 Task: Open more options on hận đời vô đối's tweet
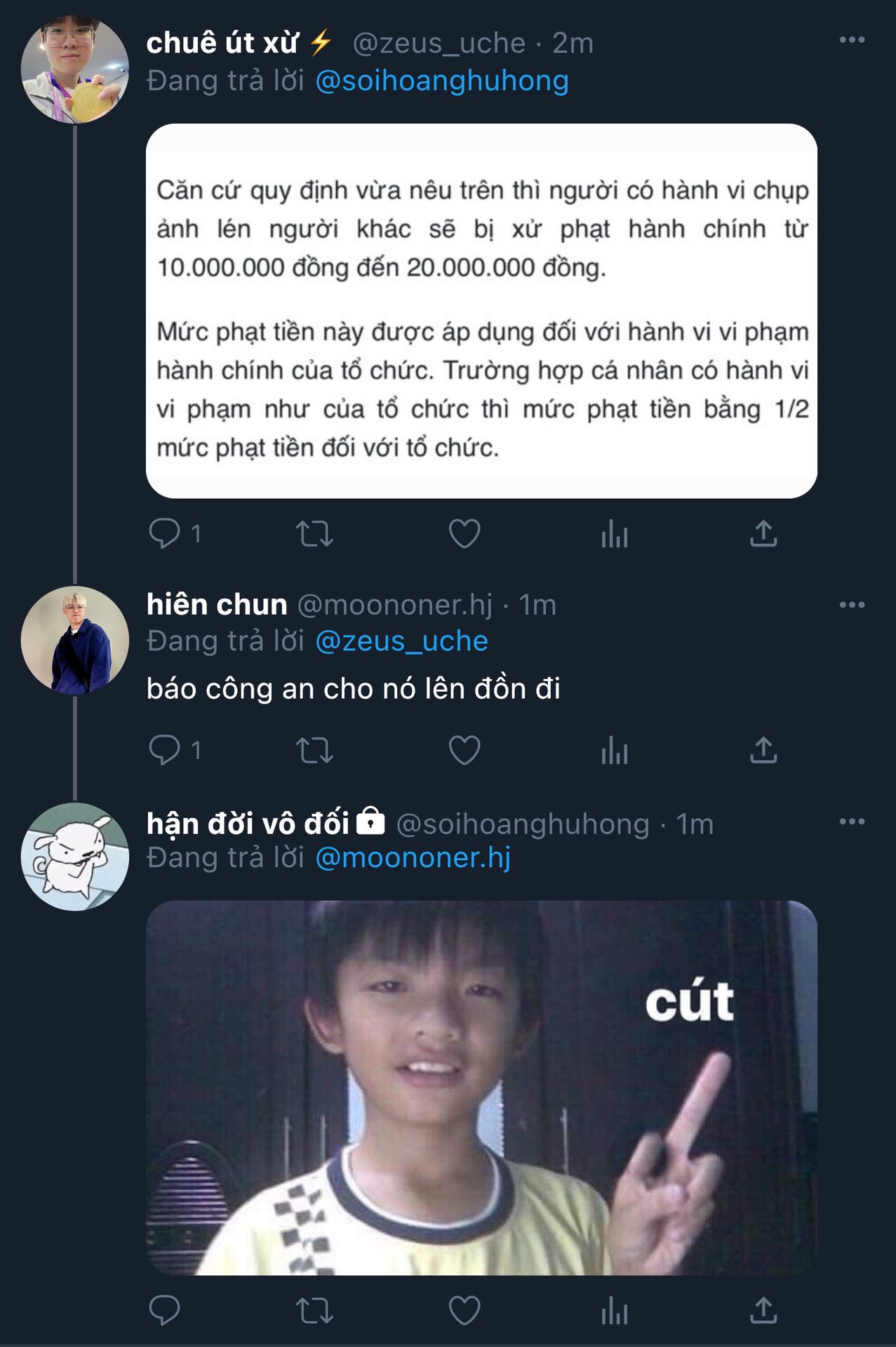click(851, 822)
